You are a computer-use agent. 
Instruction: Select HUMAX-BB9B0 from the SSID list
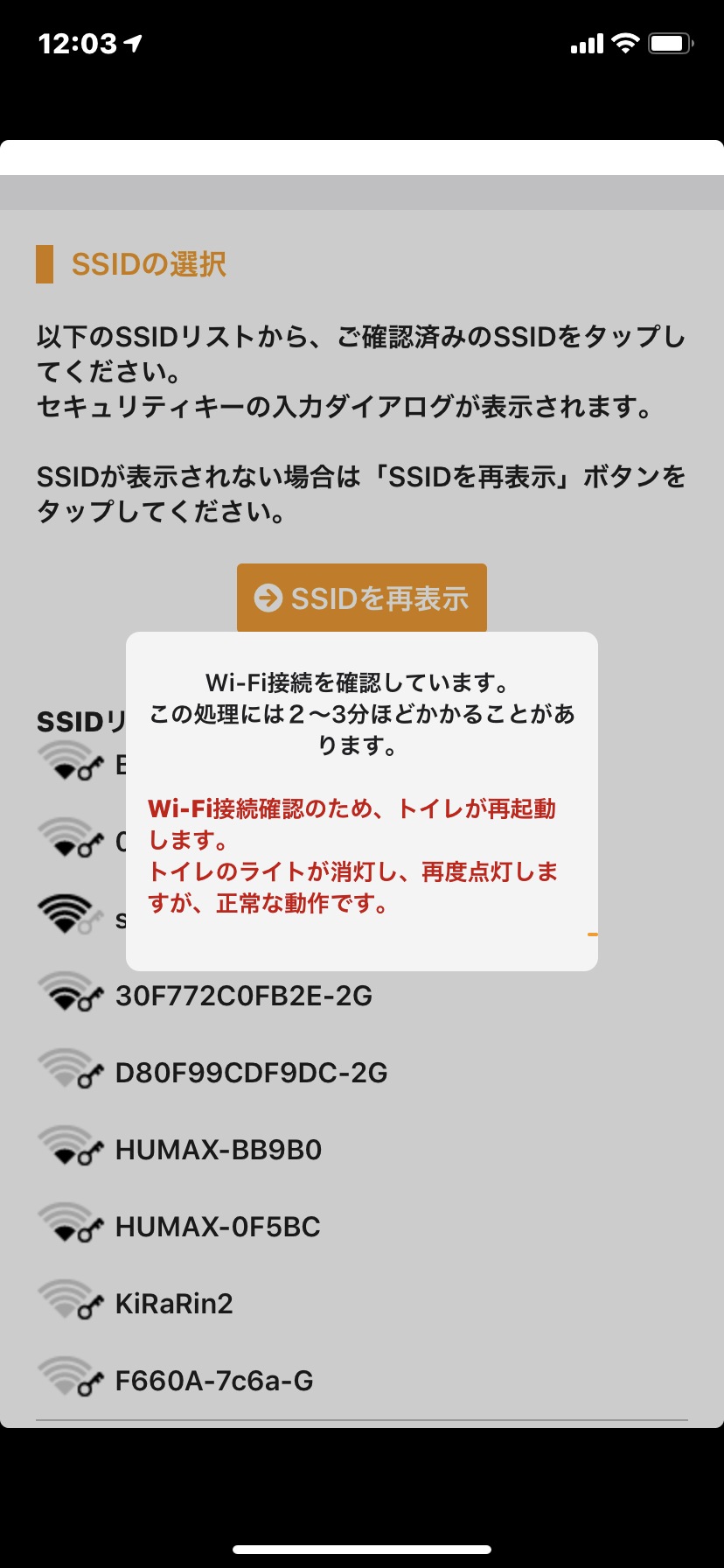click(x=362, y=1150)
